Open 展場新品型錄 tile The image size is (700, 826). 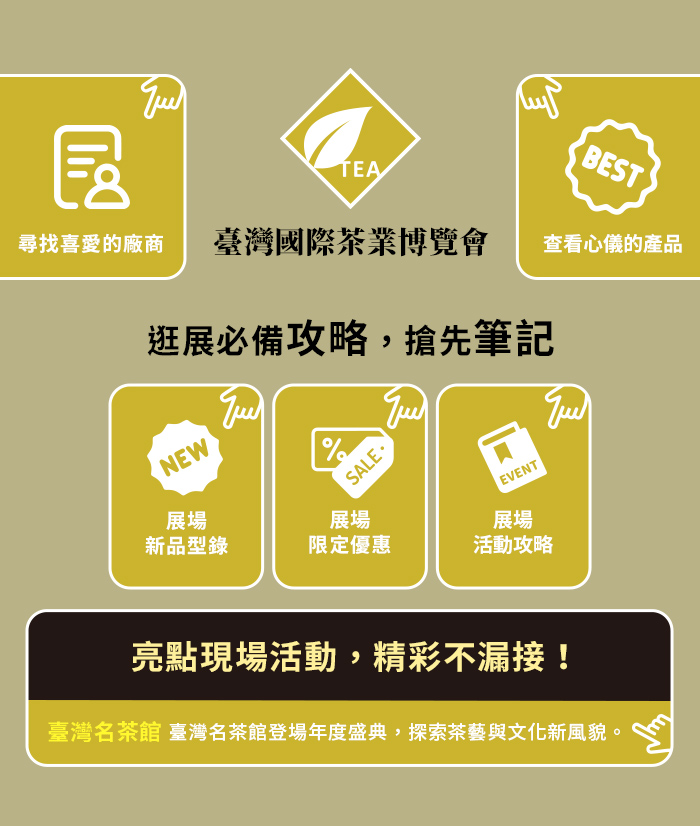click(186, 487)
